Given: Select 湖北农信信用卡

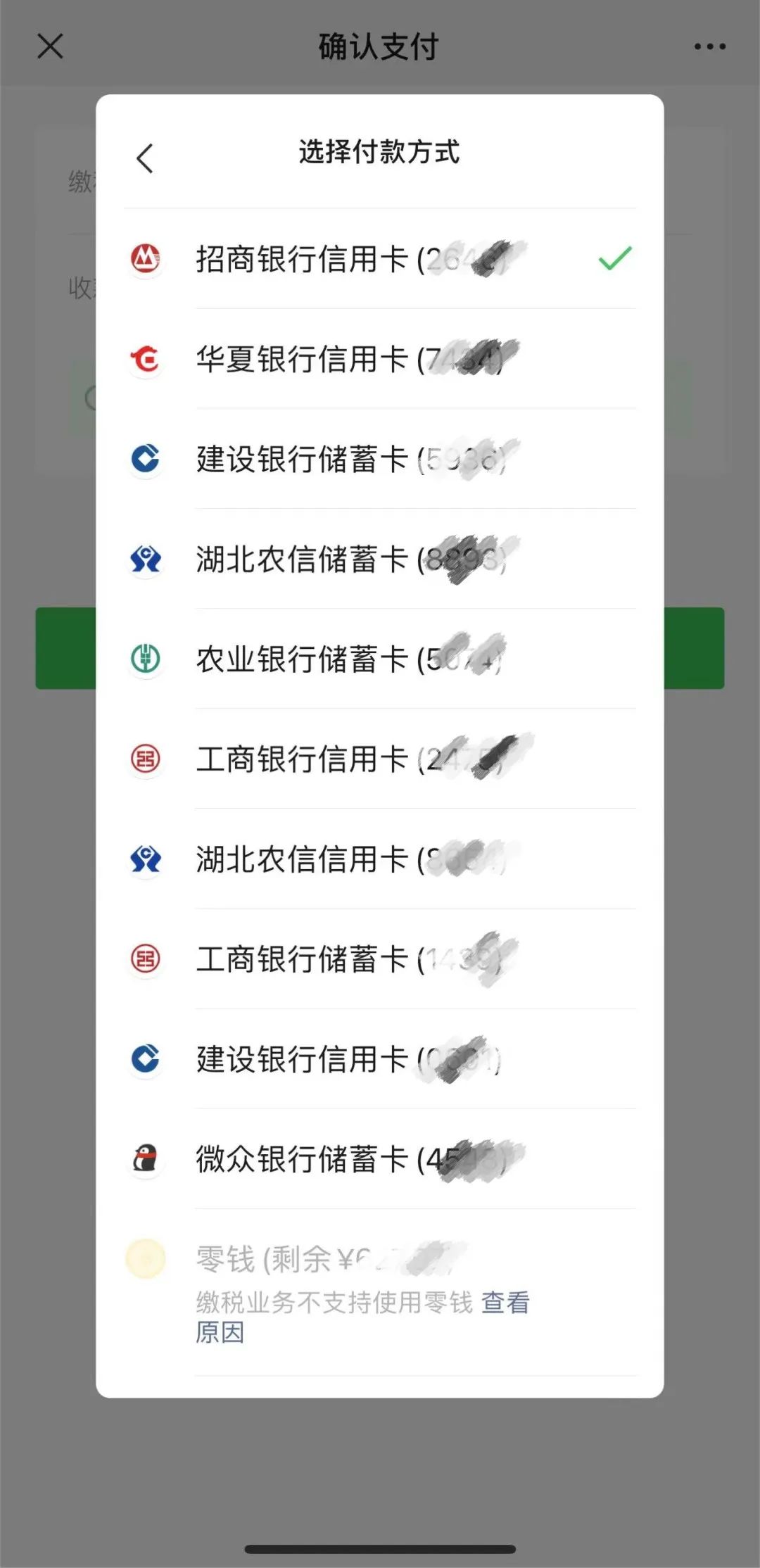Looking at the screenshot, I should (380, 859).
